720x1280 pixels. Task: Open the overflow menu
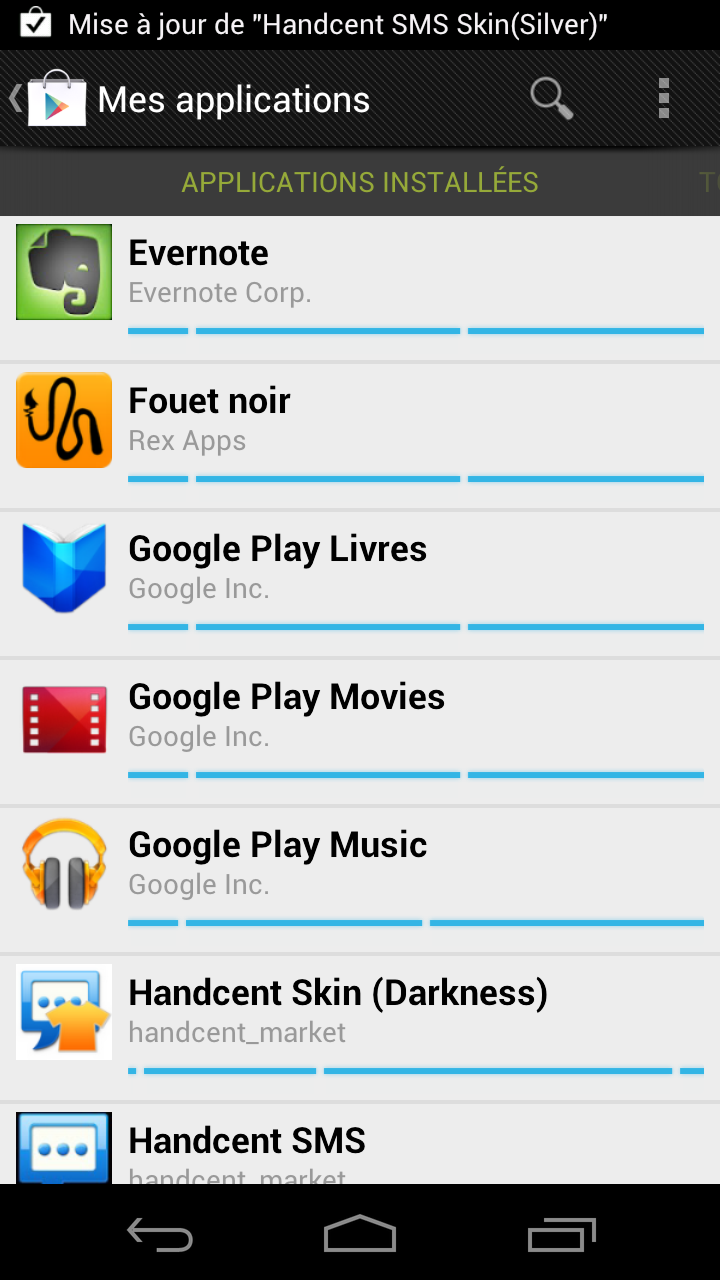[663, 99]
